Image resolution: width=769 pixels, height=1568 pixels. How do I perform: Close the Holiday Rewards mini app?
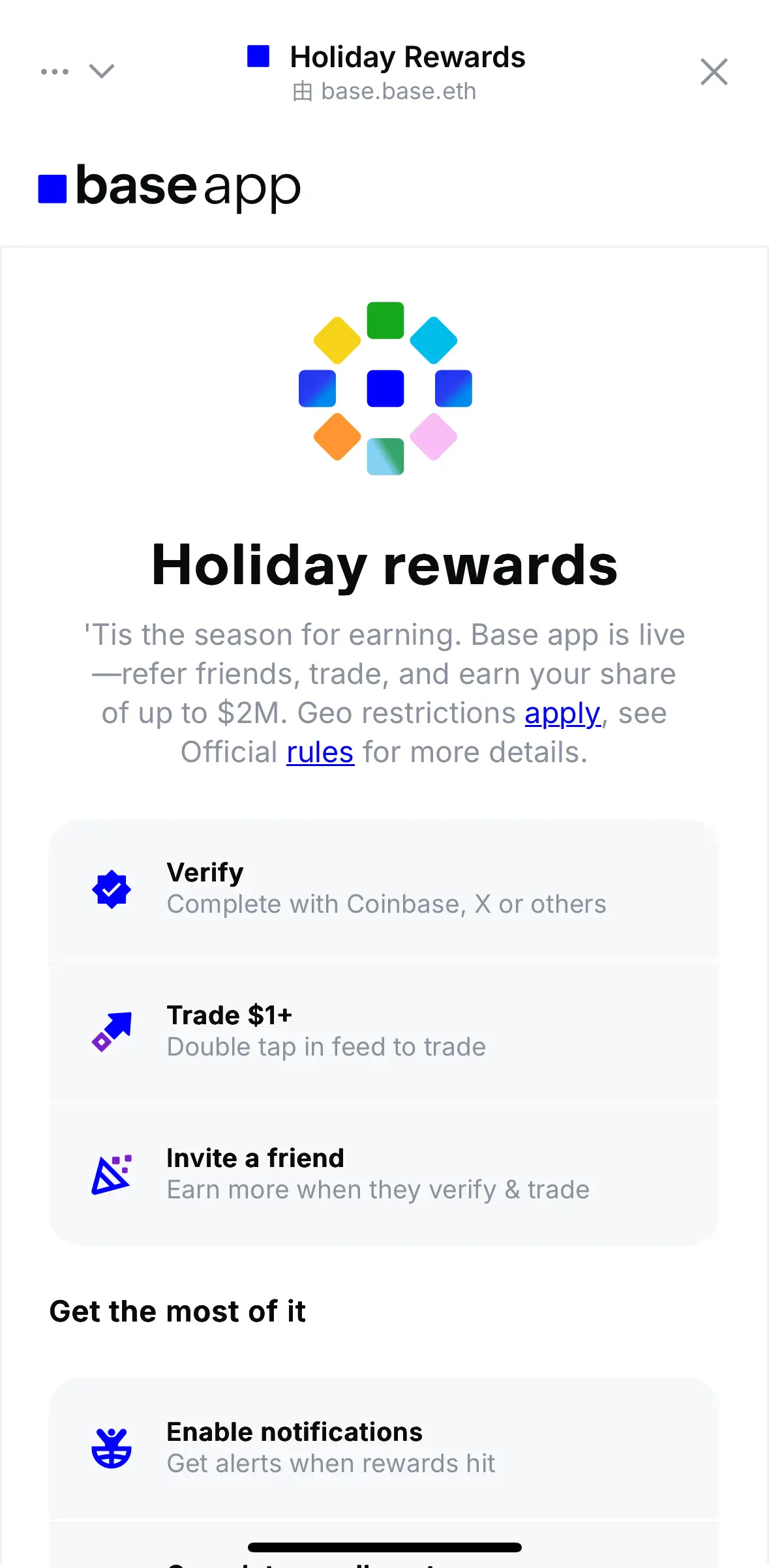(x=714, y=72)
